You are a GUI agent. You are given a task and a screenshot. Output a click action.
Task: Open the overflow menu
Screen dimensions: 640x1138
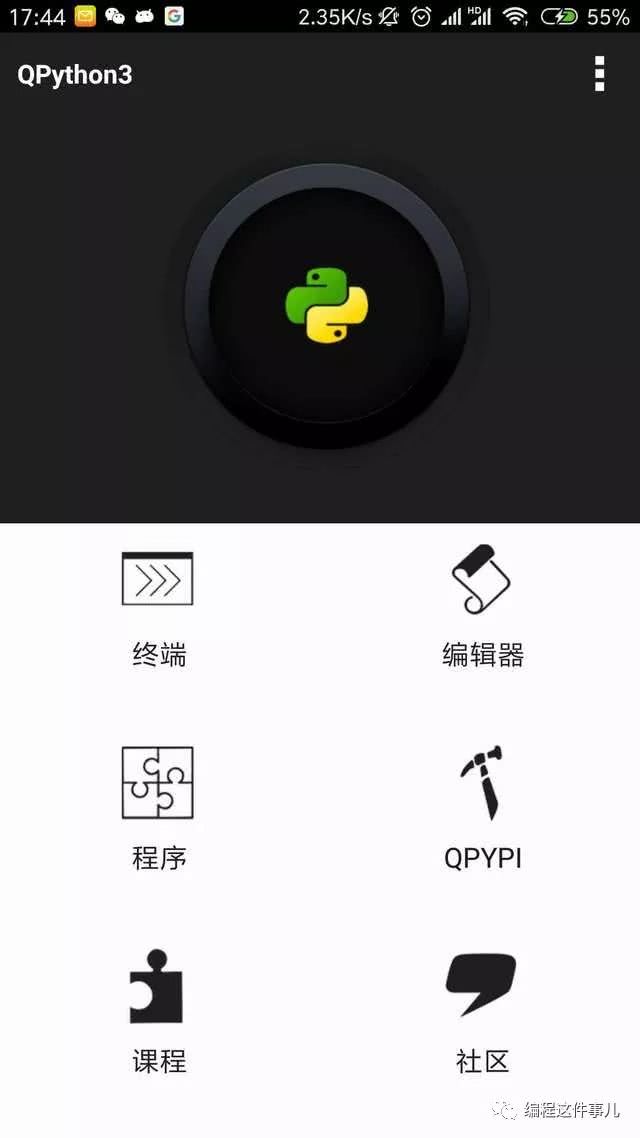click(599, 74)
